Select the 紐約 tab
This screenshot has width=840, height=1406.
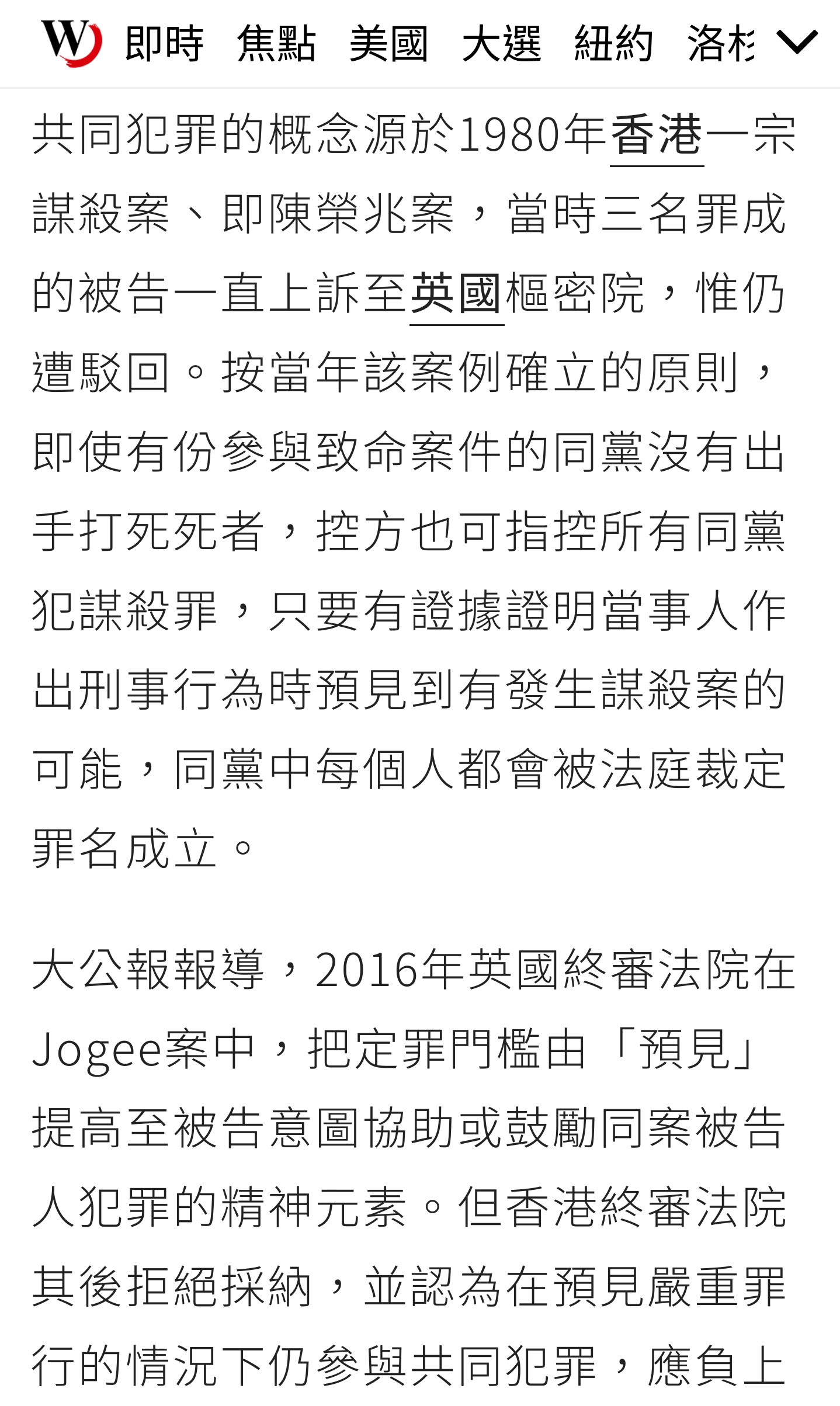[614, 44]
